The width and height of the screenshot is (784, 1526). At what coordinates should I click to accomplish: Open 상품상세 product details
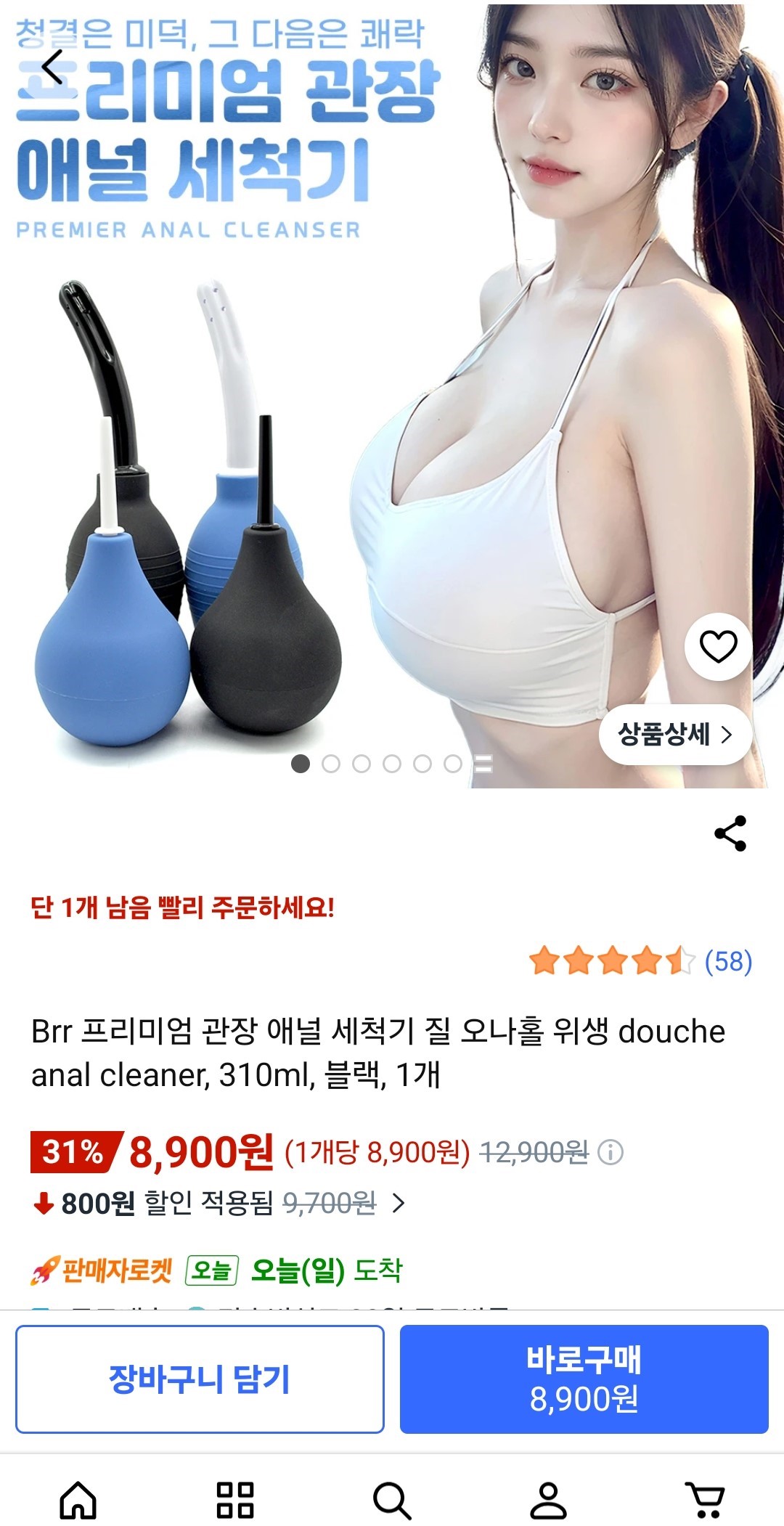[675, 735]
